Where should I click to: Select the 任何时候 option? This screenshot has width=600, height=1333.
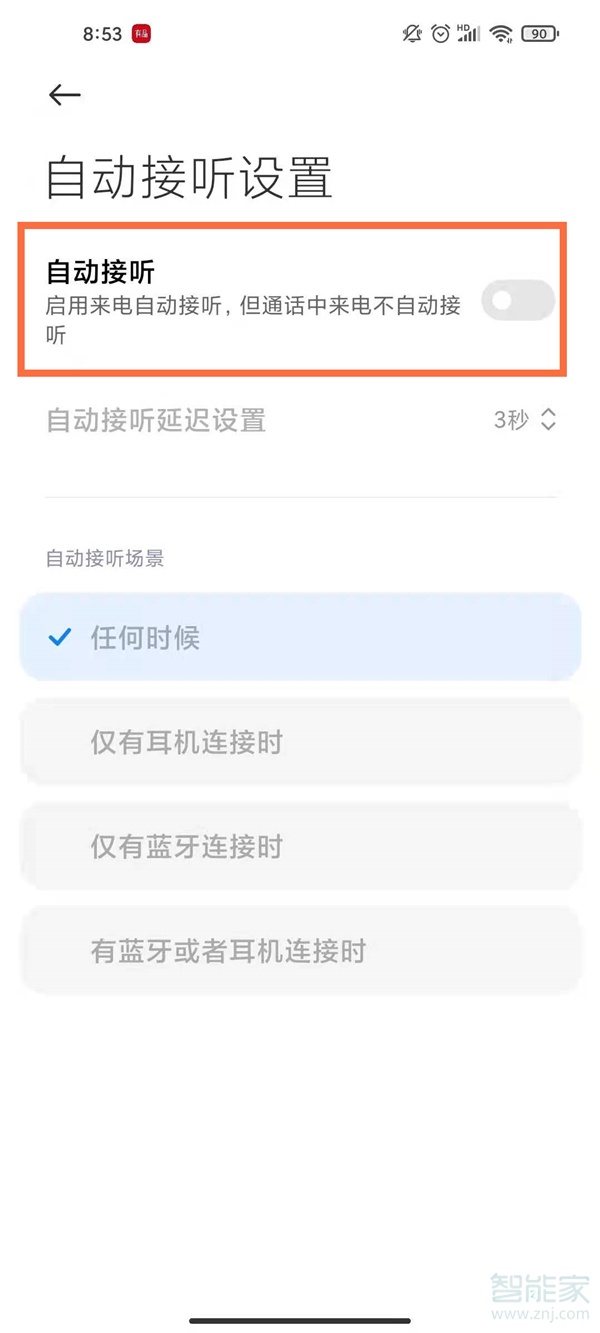pyautogui.click(x=300, y=638)
